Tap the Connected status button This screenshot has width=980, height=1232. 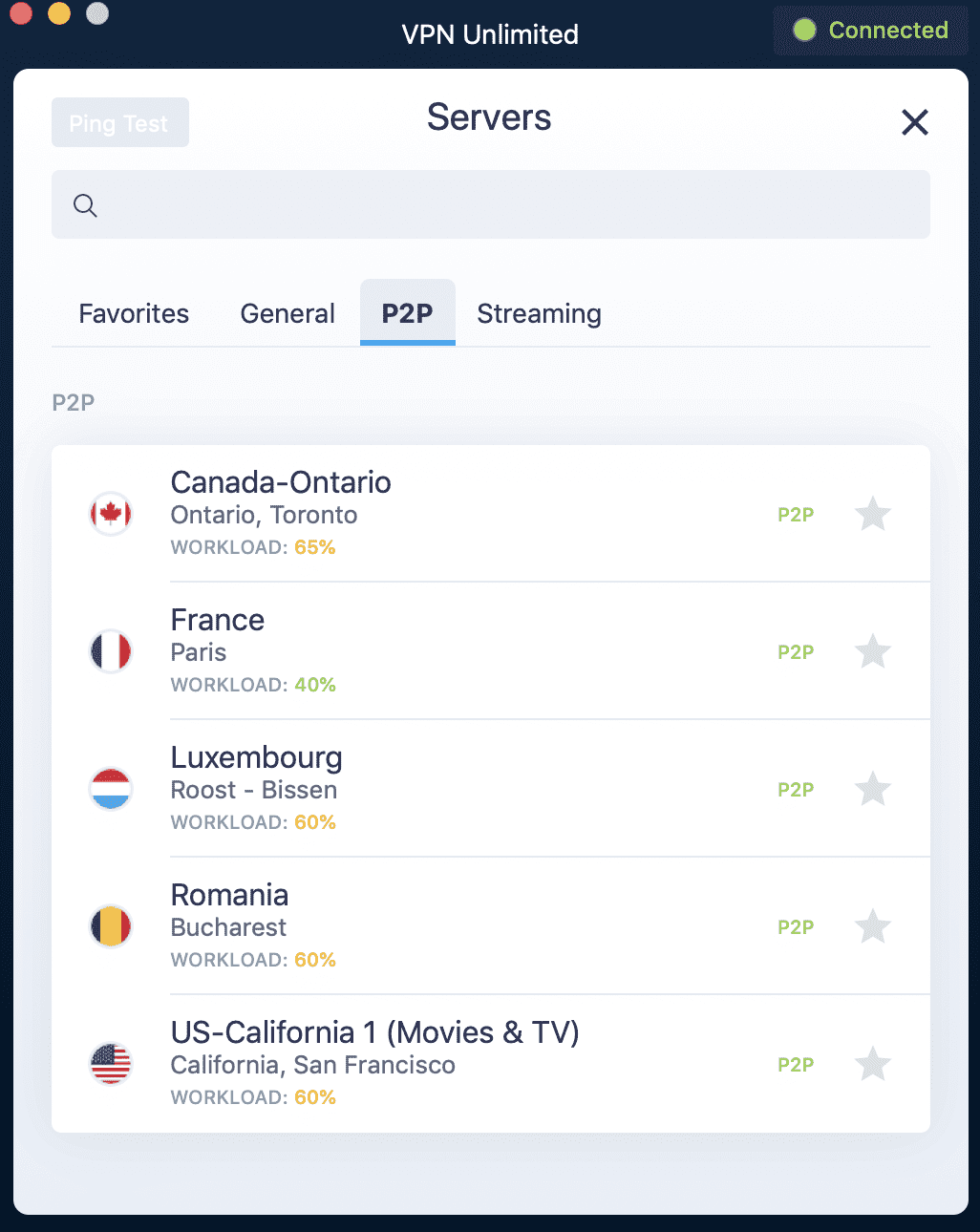point(870,31)
